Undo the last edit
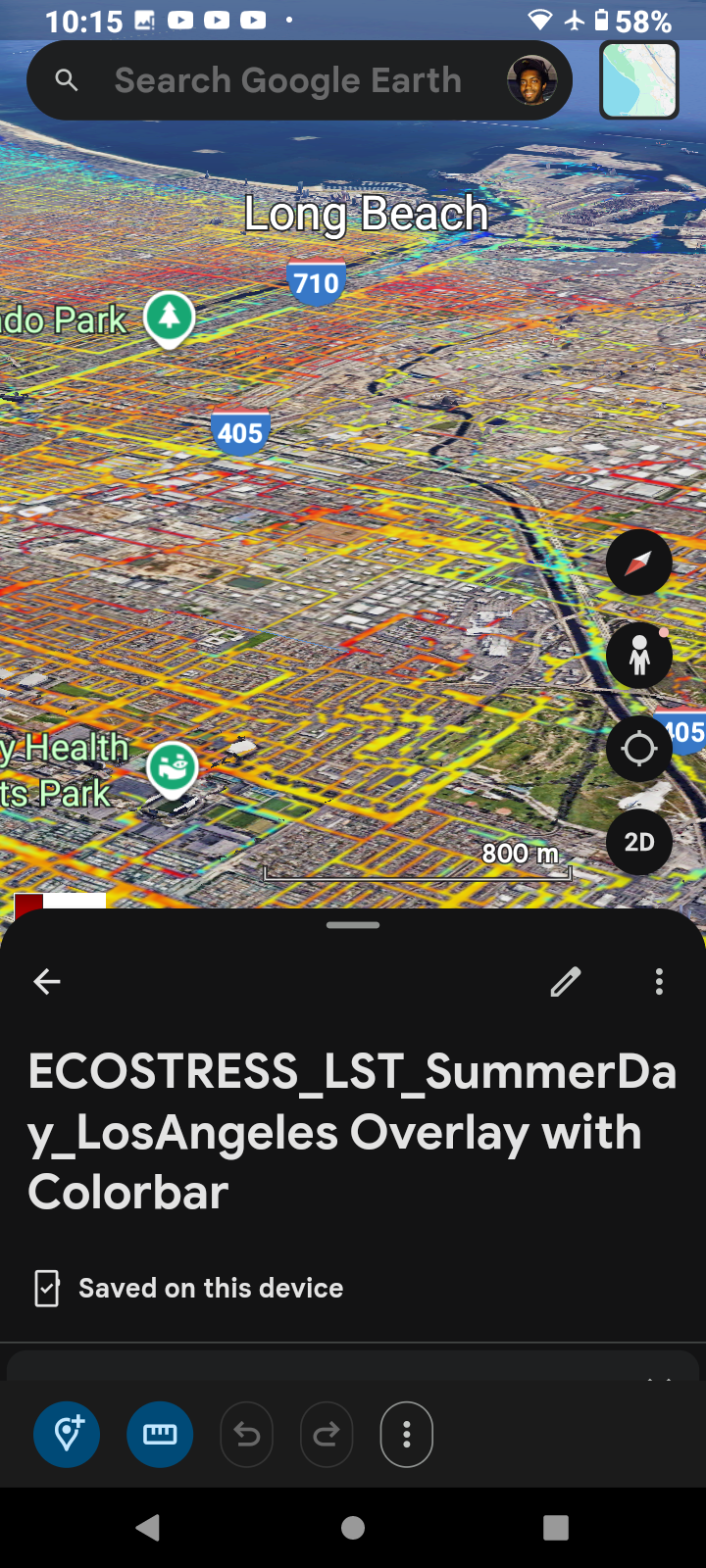Image resolution: width=706 pixels, height=1568 pixels. (x=247, y=1435)
